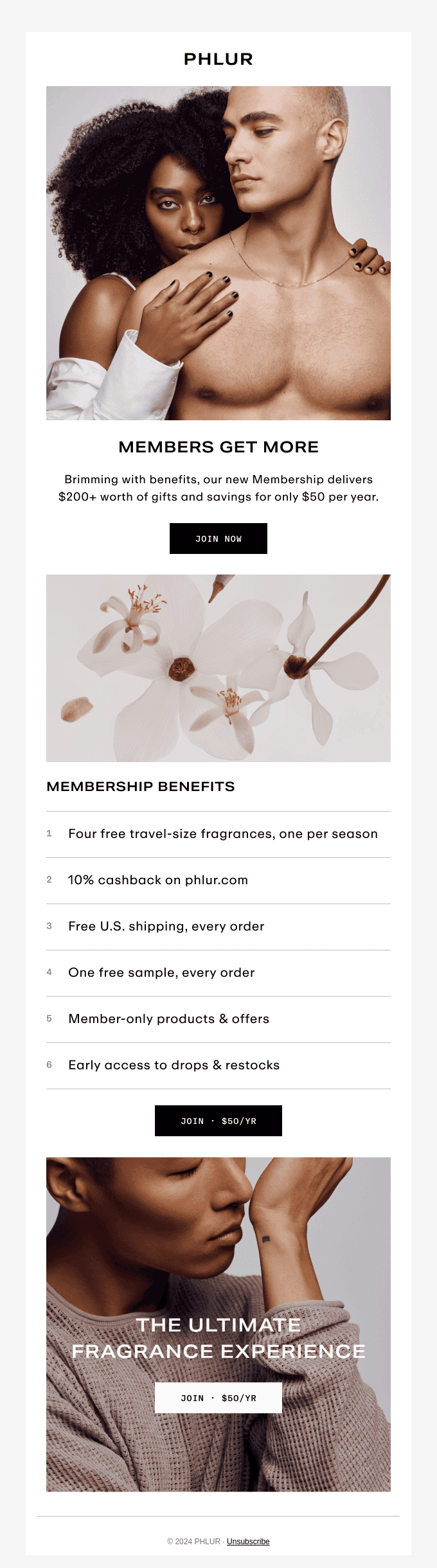Tap the white JOIN · $50/YR button

click(219, 1398)
